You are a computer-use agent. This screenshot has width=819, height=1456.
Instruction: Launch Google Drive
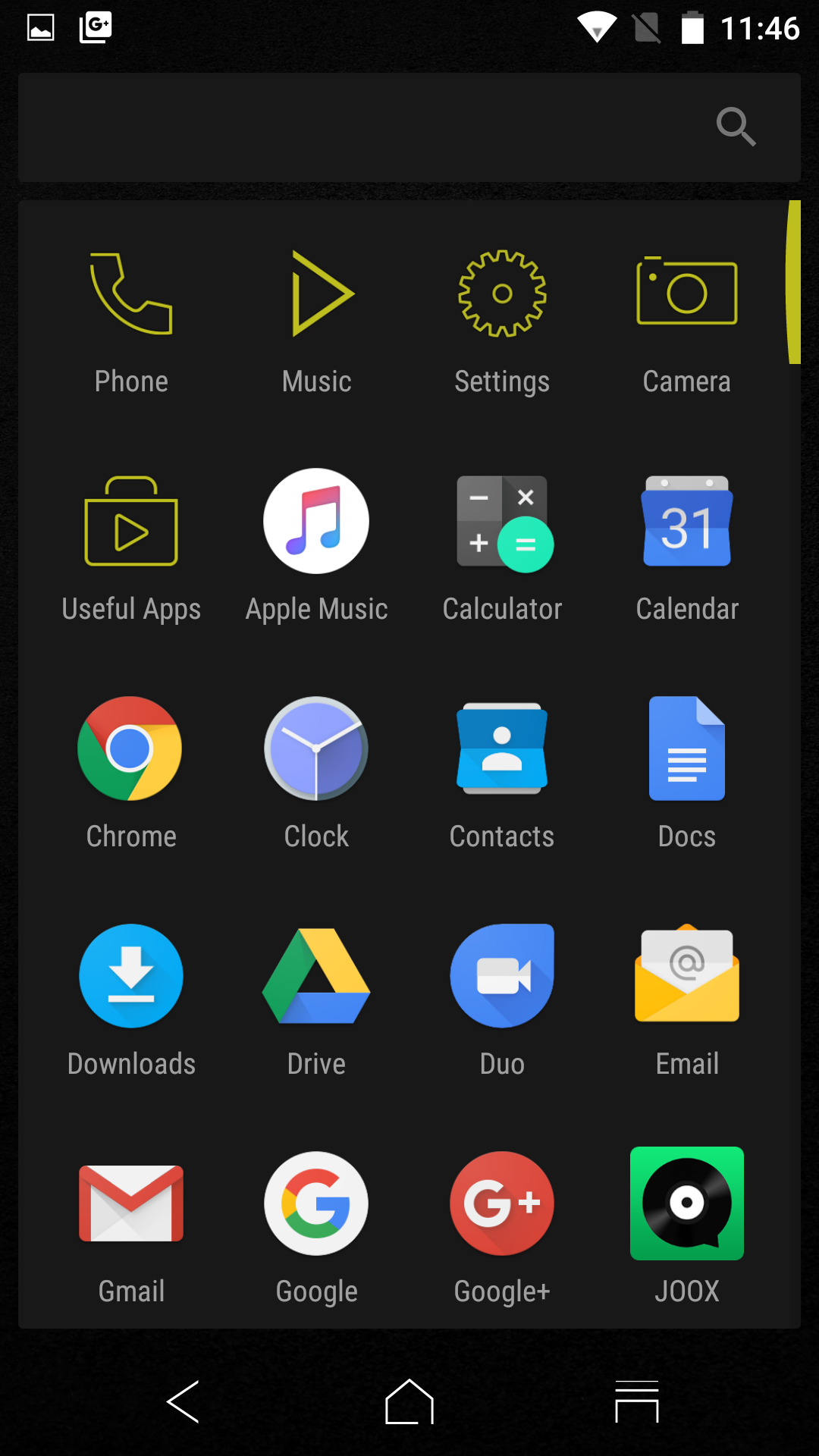tap(317, 977)
